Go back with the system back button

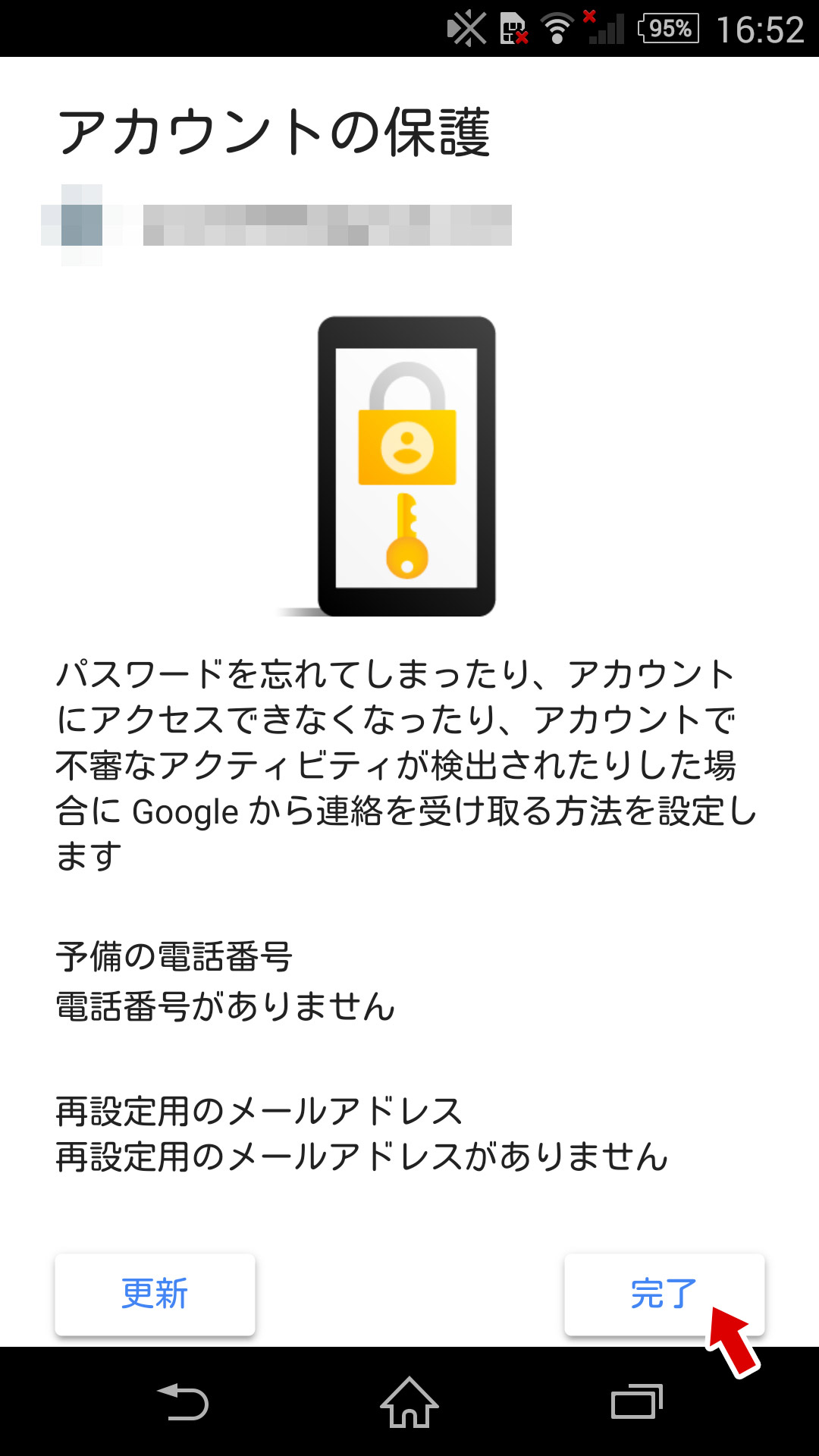[183, 1401]
